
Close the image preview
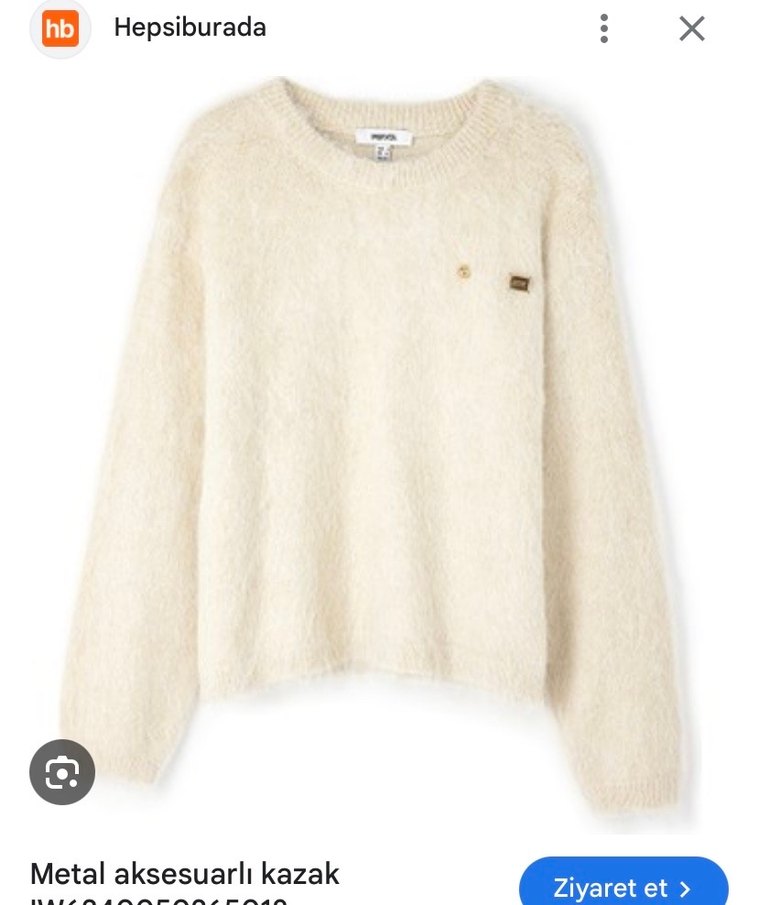pyautogui.click(x=692, y=28)
